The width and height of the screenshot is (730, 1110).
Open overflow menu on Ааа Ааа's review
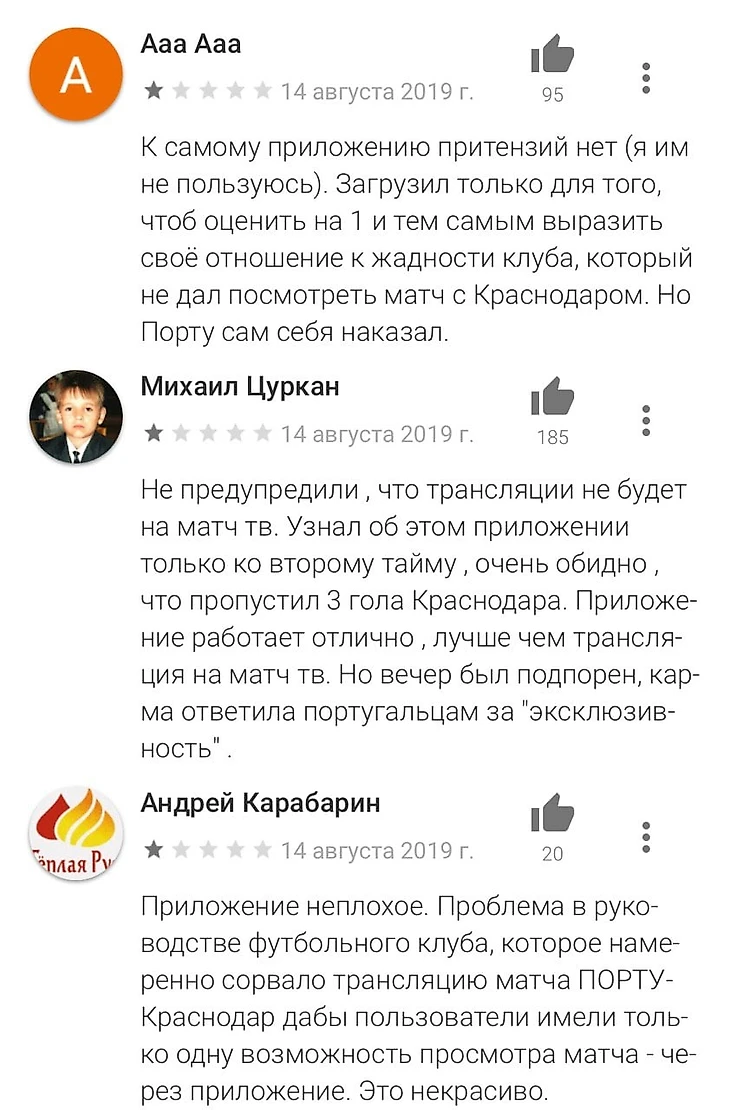pyautogui.click(x=647, y=79)
